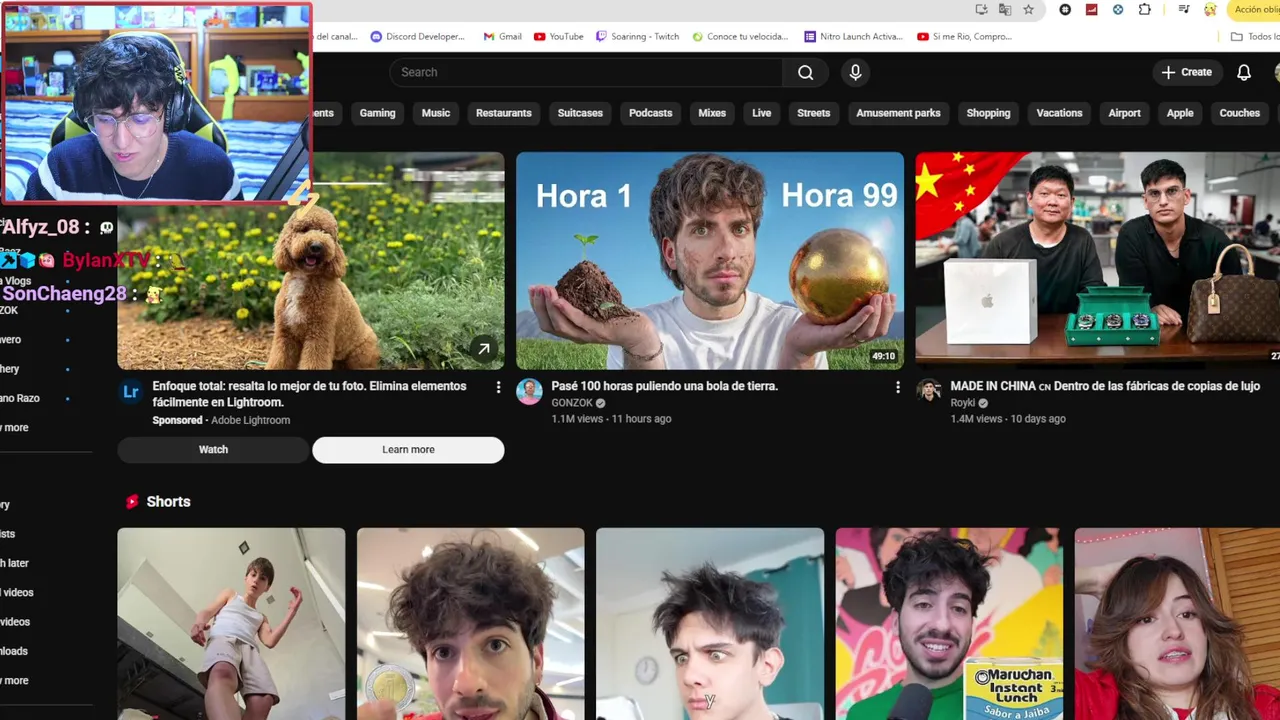Open options menu for the Lightroom ad

tap(498, 387)
